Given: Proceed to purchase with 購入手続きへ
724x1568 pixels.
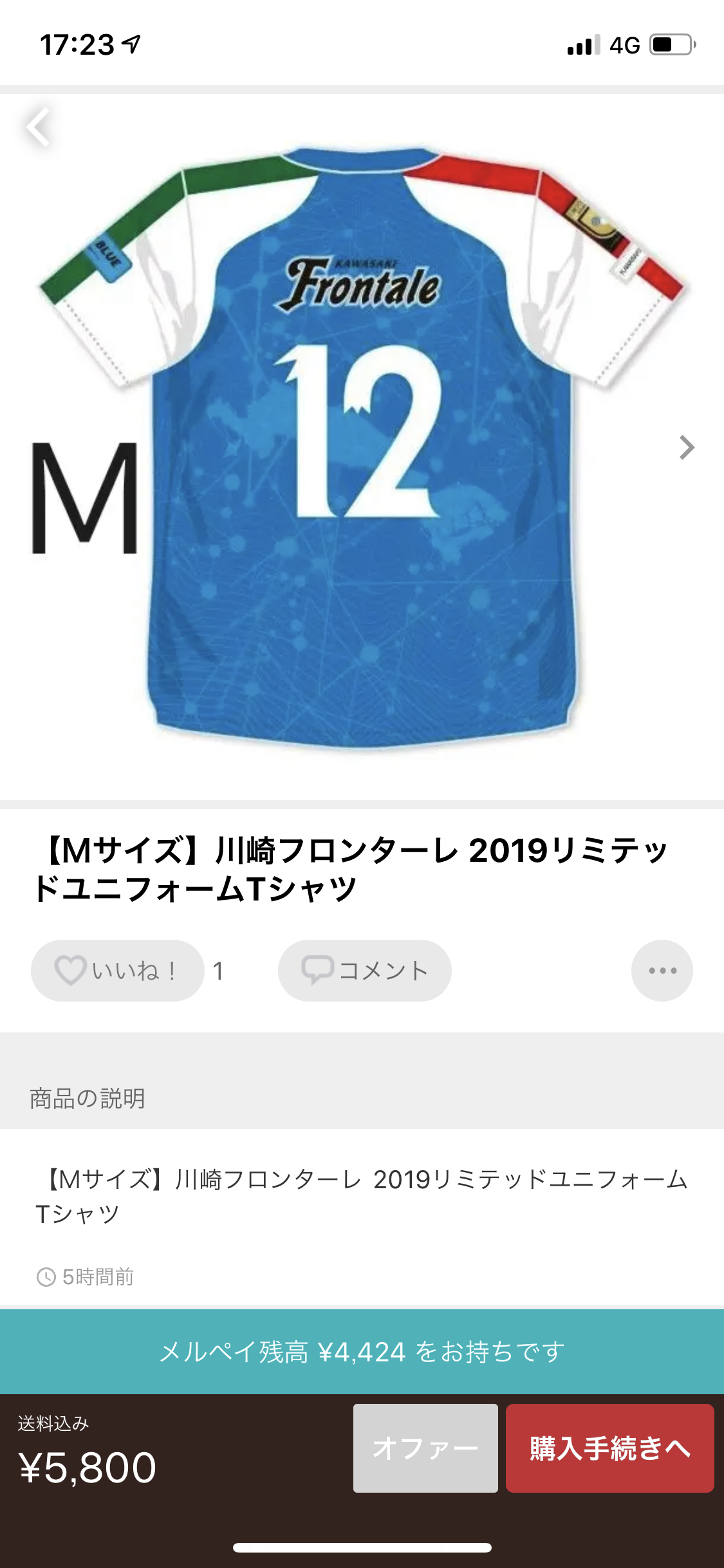Looking at the screenshot, I should click(610, 1448).
